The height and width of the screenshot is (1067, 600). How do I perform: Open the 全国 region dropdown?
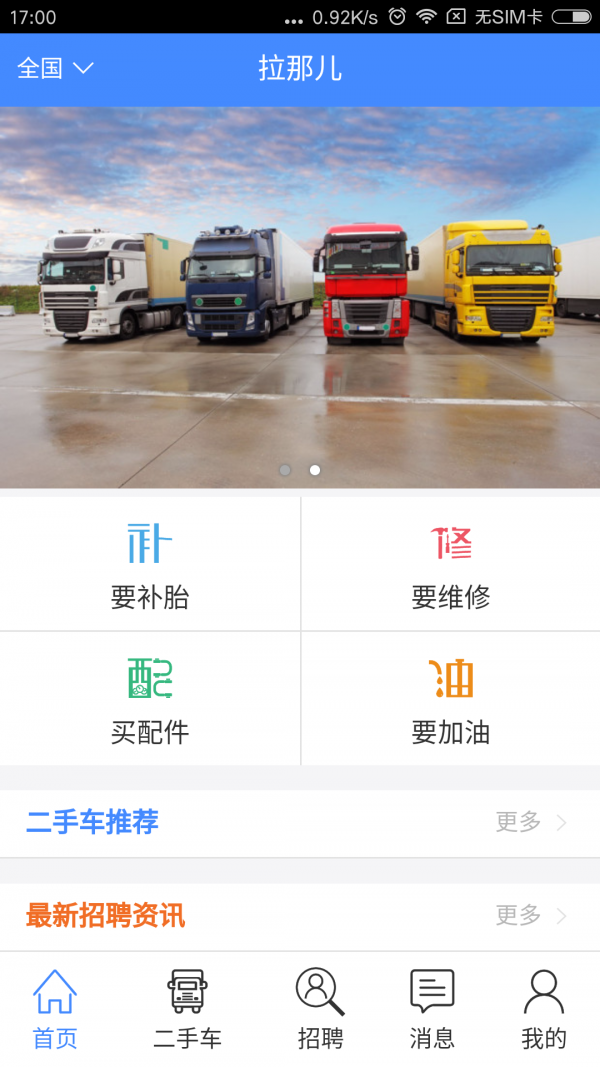point(55,68)
